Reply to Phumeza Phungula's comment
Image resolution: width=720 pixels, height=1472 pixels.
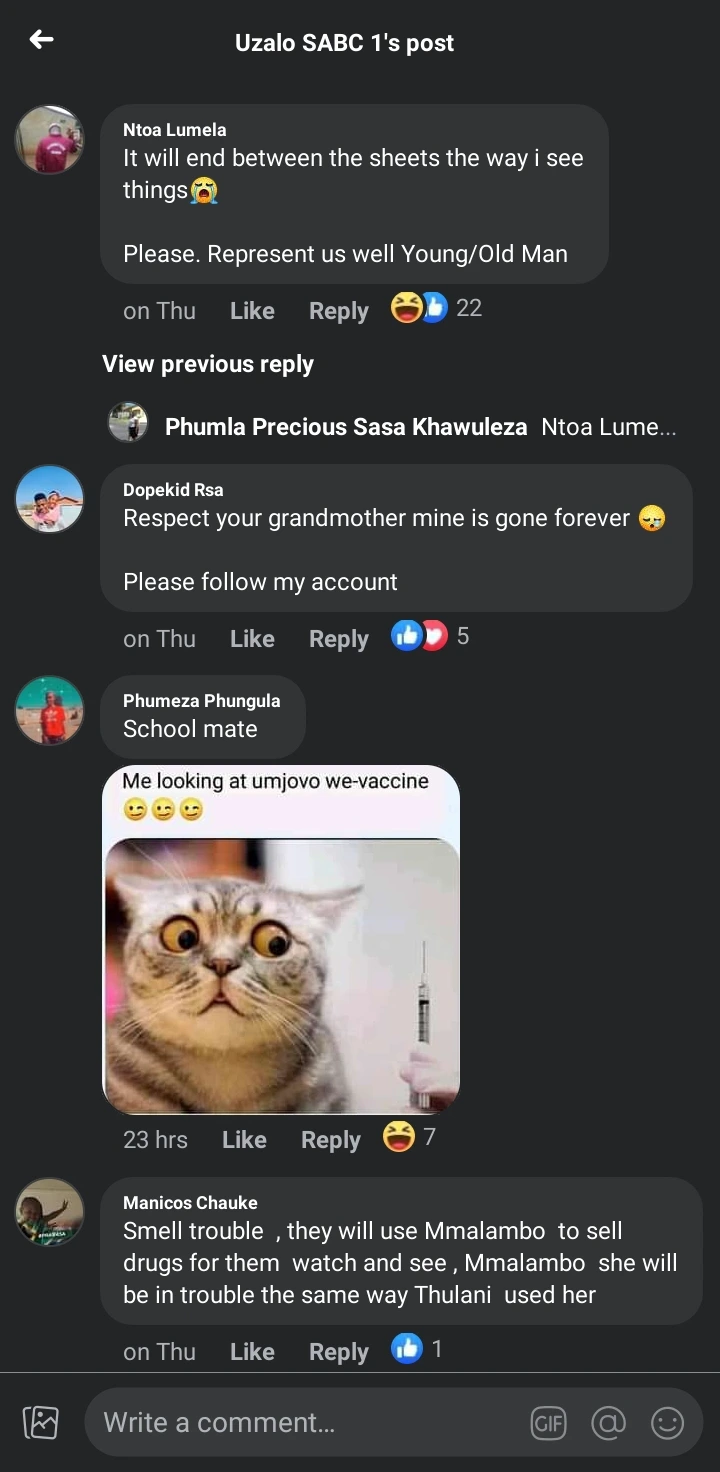331,1140
